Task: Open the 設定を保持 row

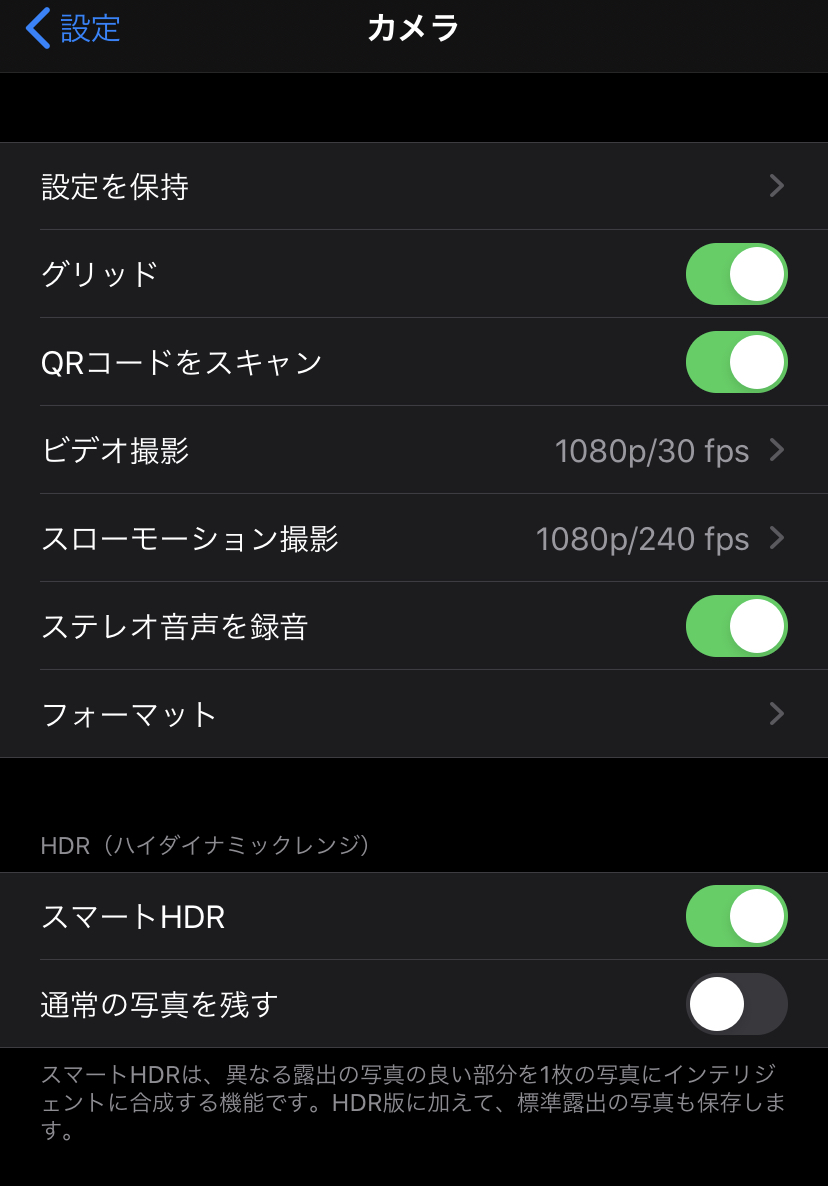Action: tap(414, 186)
